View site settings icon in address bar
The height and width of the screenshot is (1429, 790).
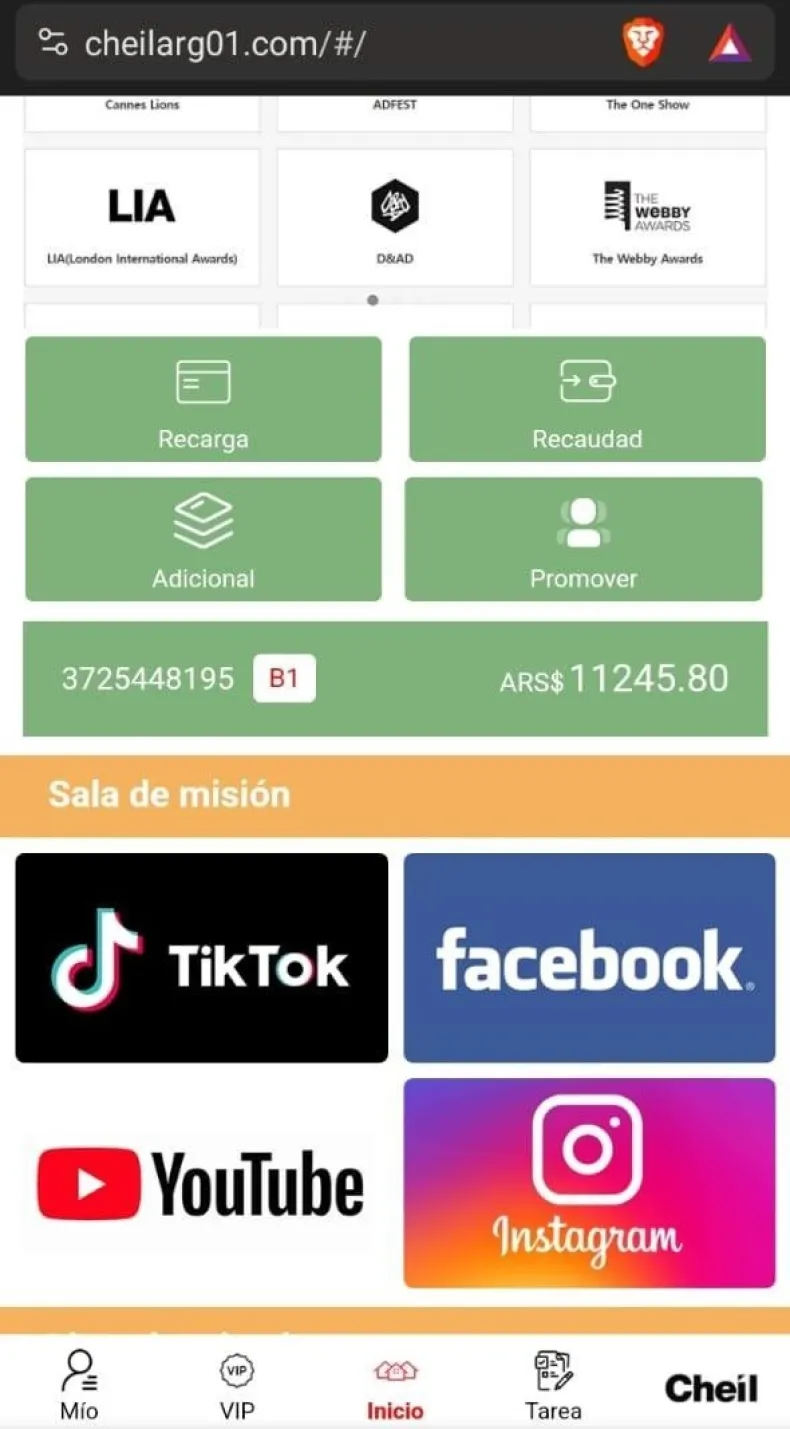point(53,42)
